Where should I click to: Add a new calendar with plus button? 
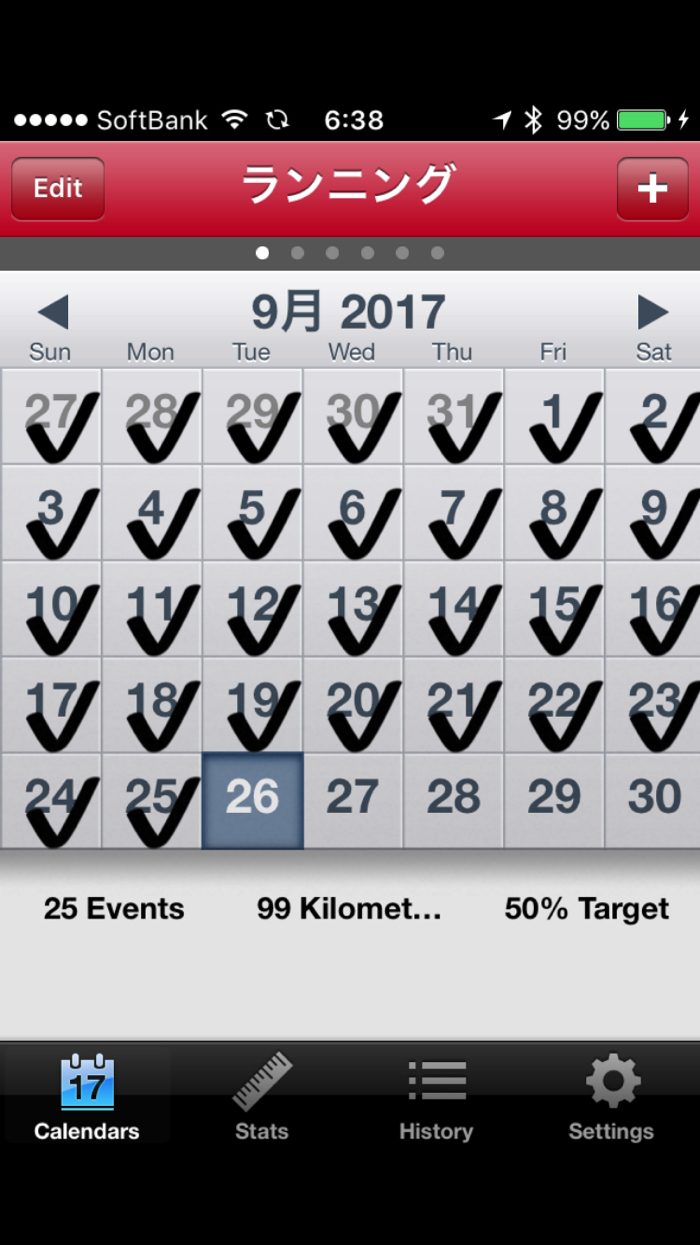652,188
